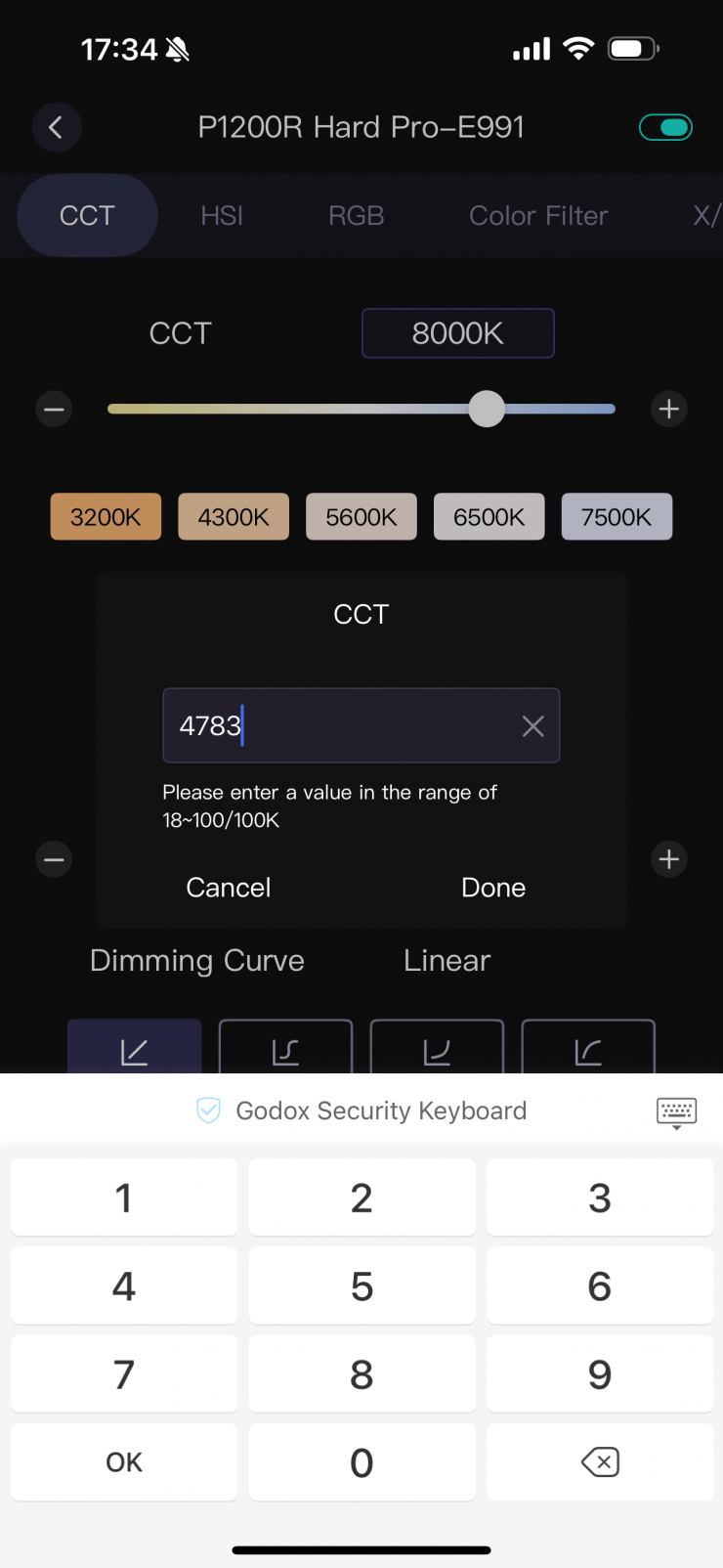723x1568 pixels.
Task: Increase CCT with the plus button
Action: (669, 409)
